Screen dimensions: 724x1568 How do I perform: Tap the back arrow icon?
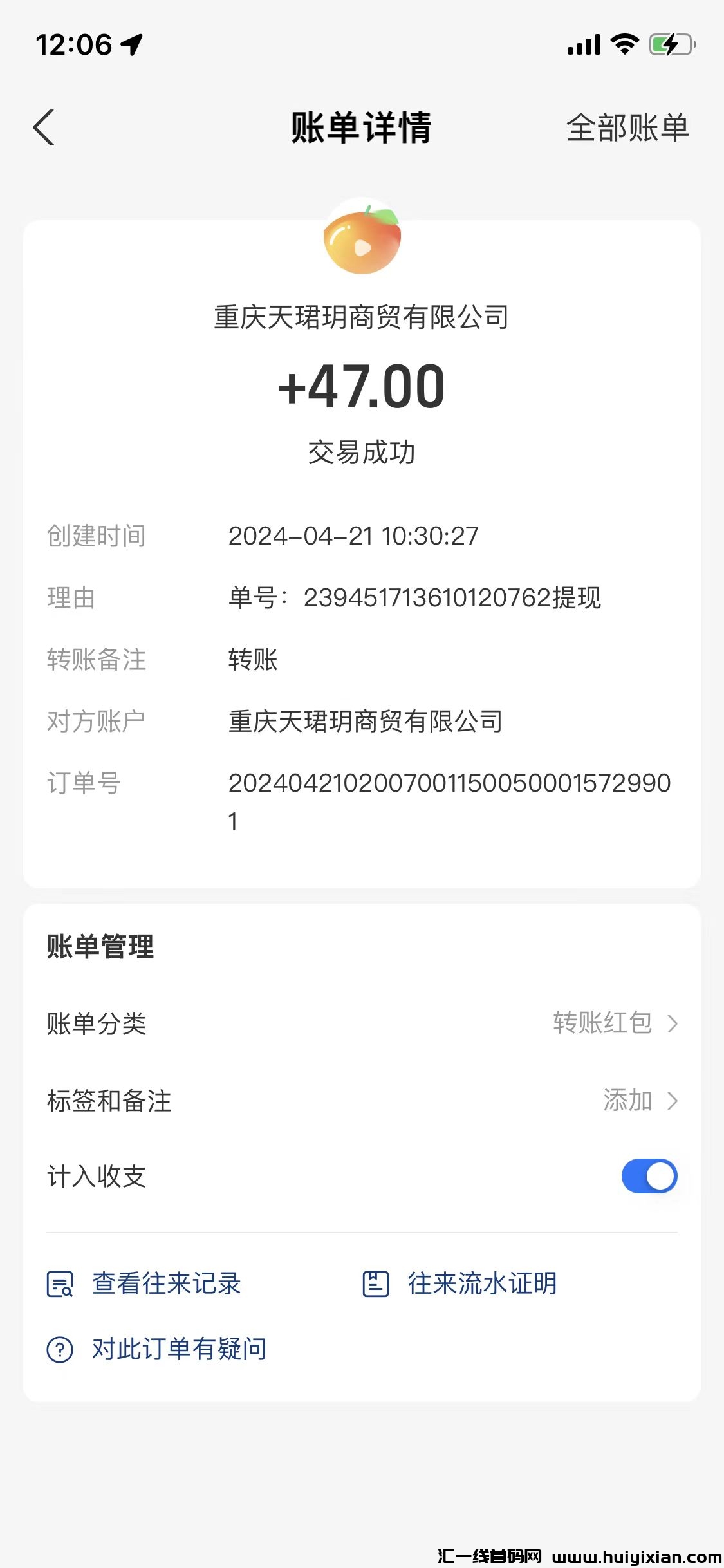tap(44, 127)
